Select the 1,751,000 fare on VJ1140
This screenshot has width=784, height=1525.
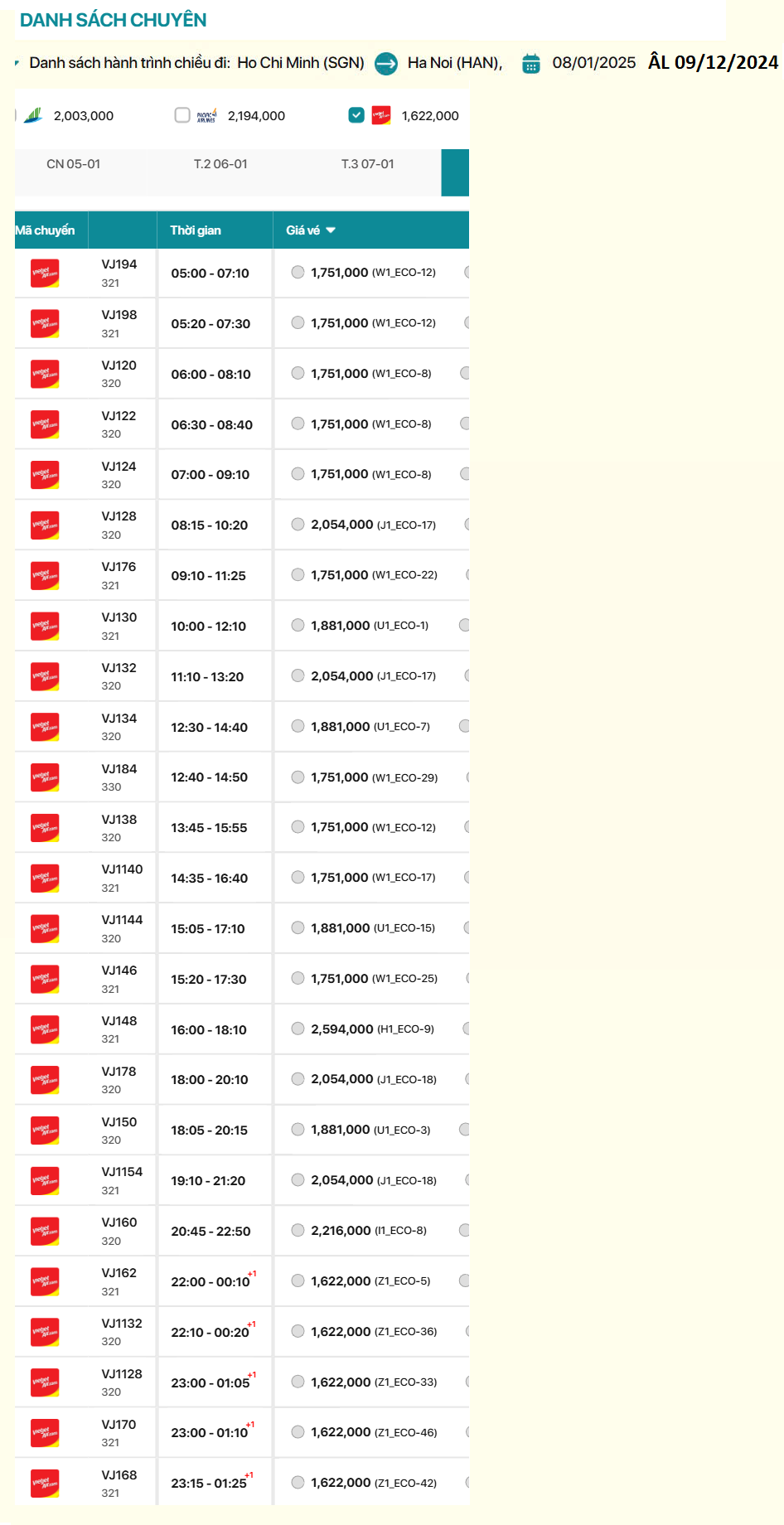point(298,878)
